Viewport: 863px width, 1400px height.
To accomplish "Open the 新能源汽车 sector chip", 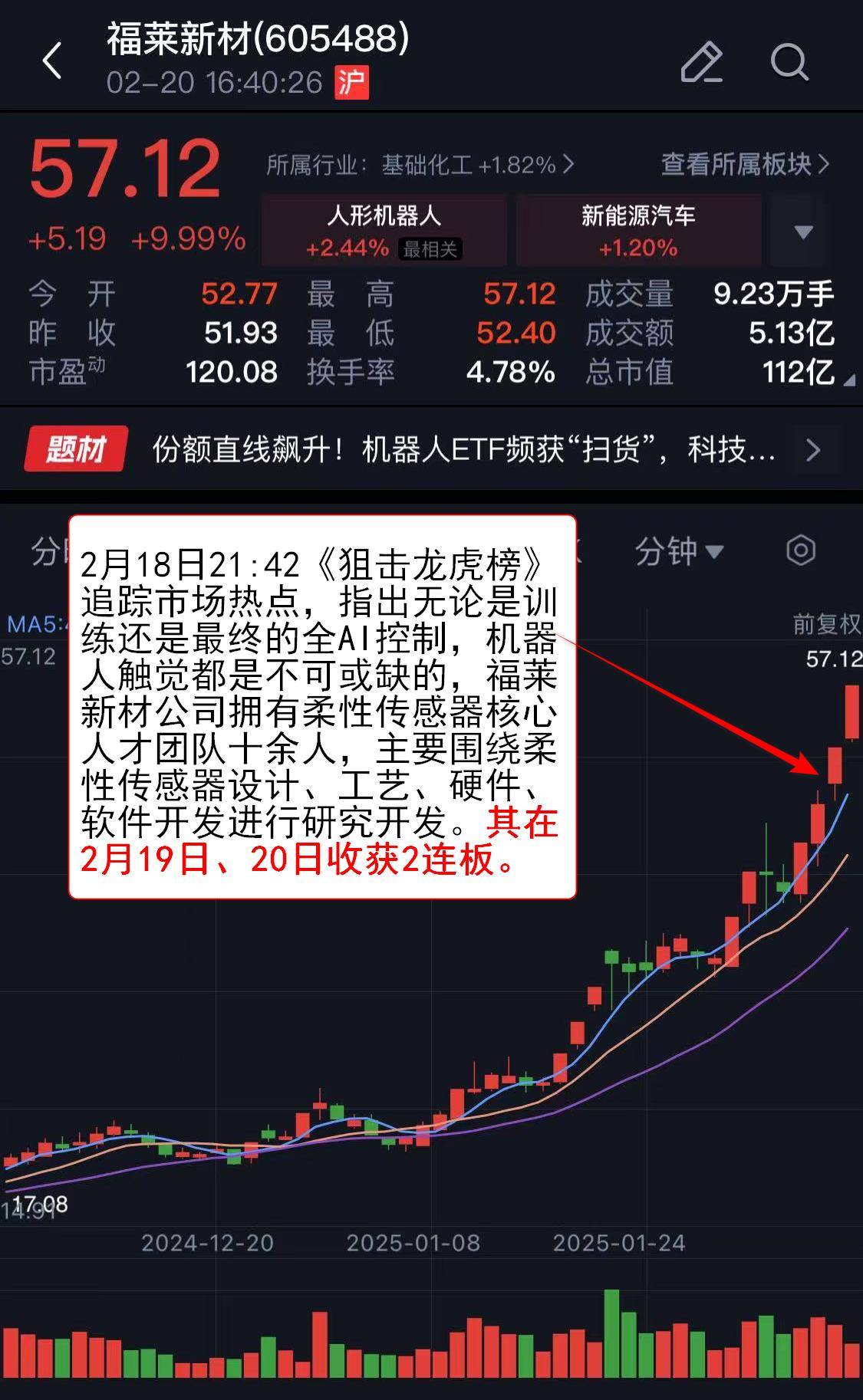I will pyautogui.click(x=638, y=230).
